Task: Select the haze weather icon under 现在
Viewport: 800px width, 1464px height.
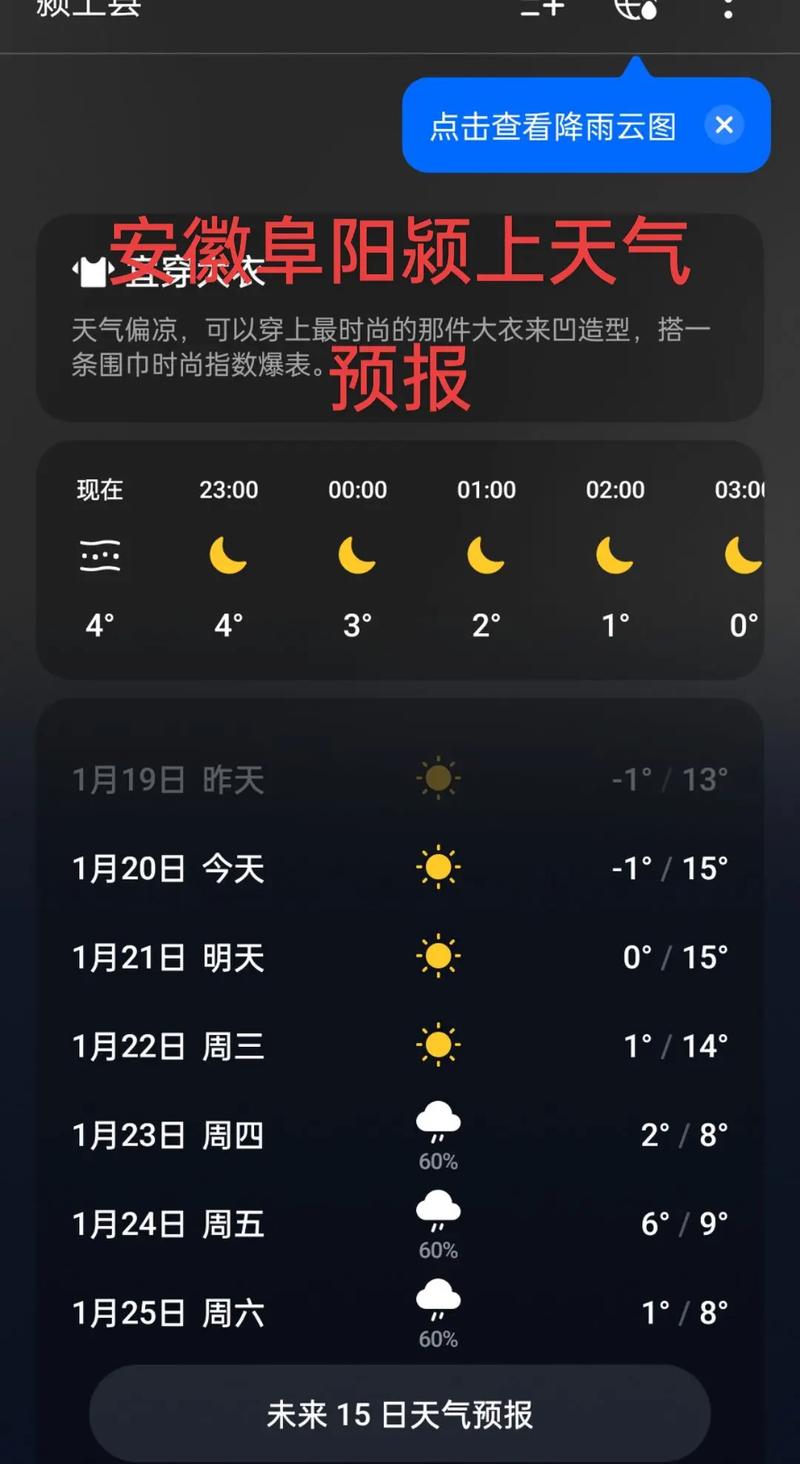Action: click(99, 557)
